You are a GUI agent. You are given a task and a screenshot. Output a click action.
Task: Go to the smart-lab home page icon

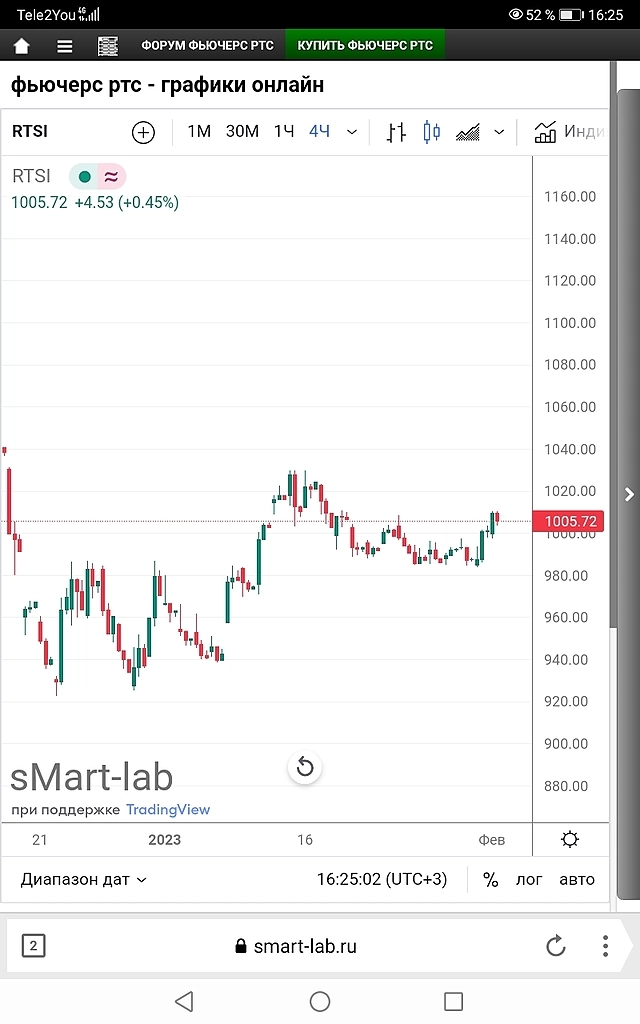tap(21, 45)
